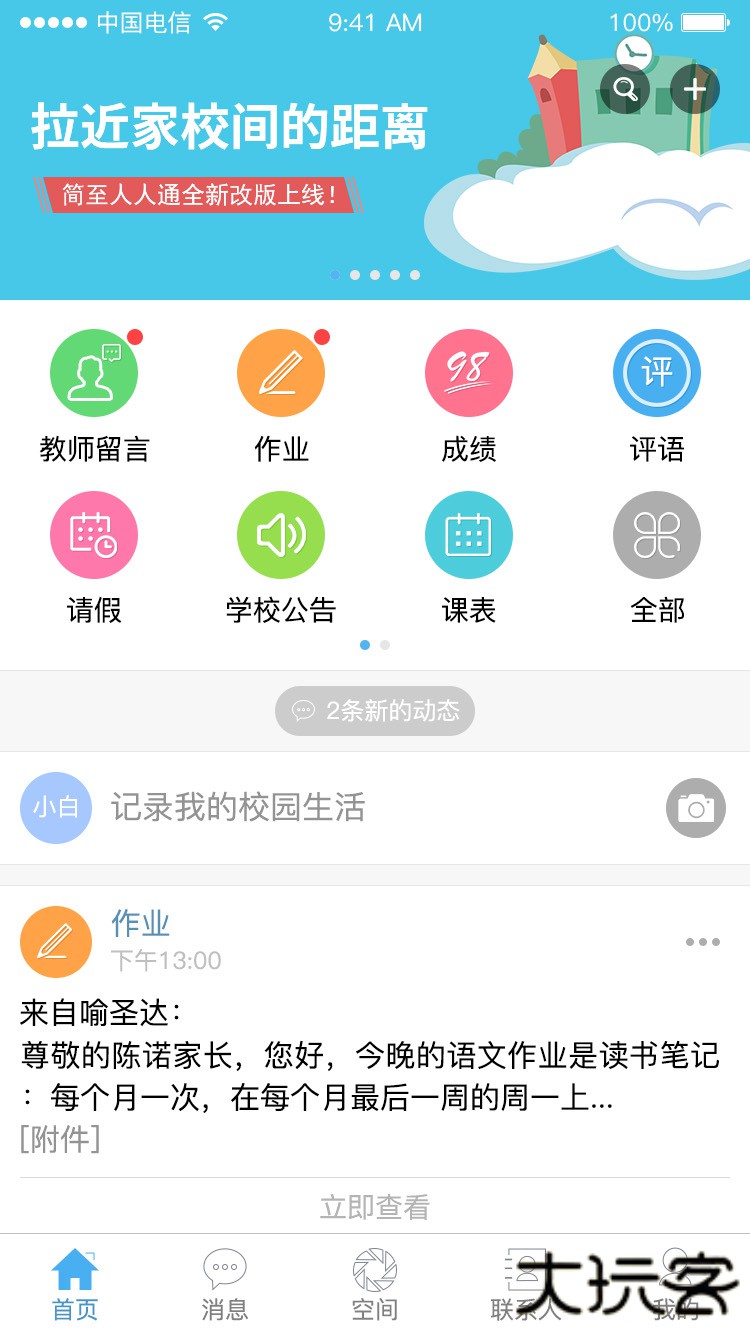Switch to the 空间 space tab
750x1334 pixels.
click(374, 1285)
